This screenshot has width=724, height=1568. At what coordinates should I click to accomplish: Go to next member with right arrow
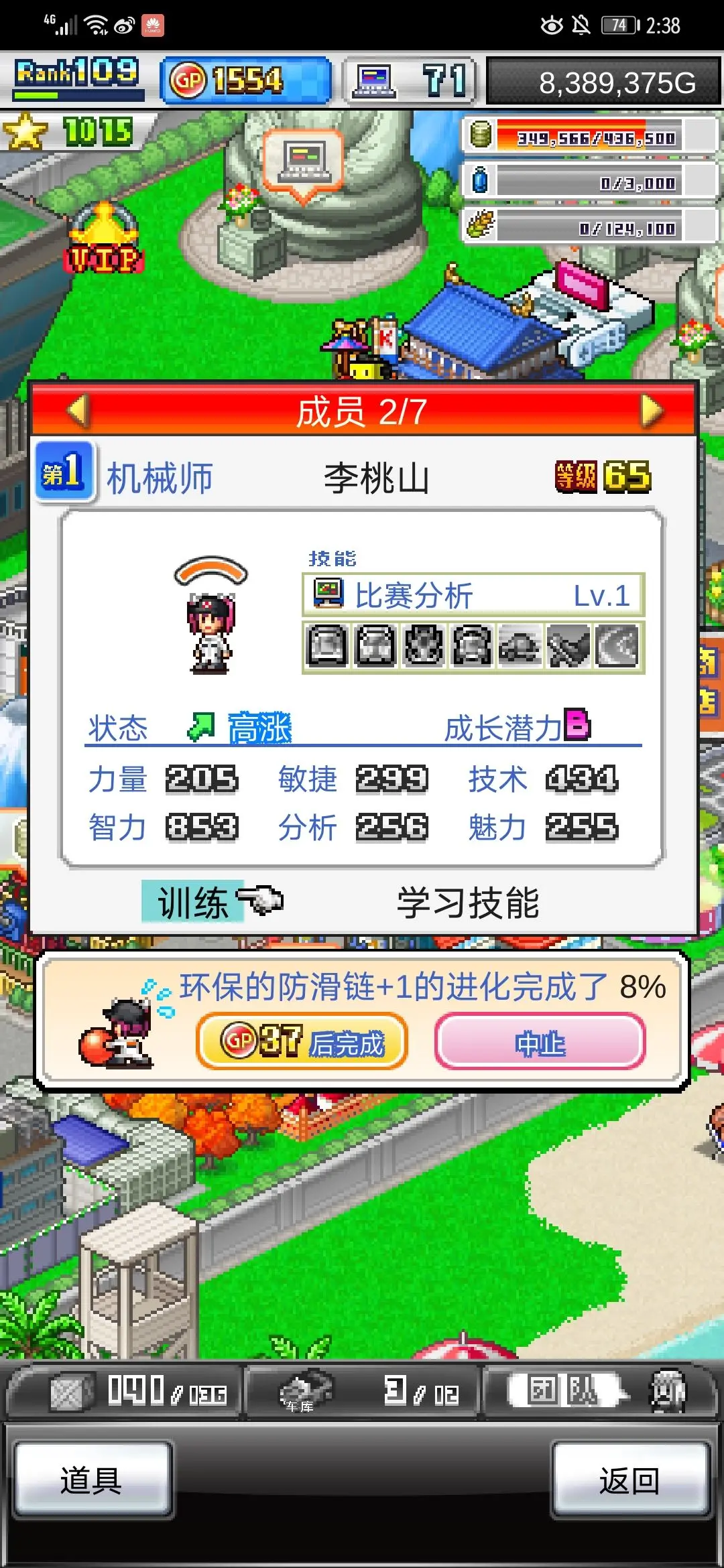tap(650, 411)
